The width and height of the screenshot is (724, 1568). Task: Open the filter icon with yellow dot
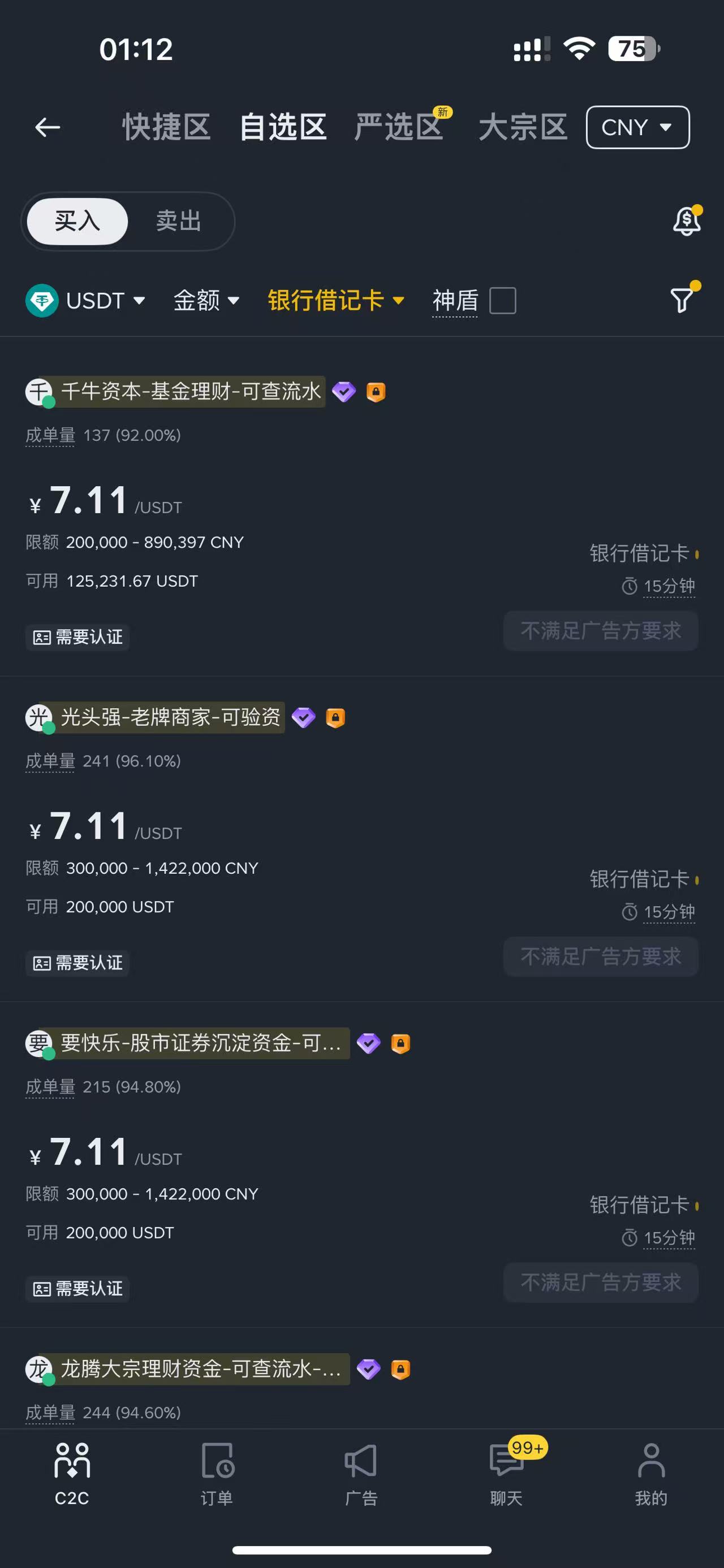click(x=682, y=301)
